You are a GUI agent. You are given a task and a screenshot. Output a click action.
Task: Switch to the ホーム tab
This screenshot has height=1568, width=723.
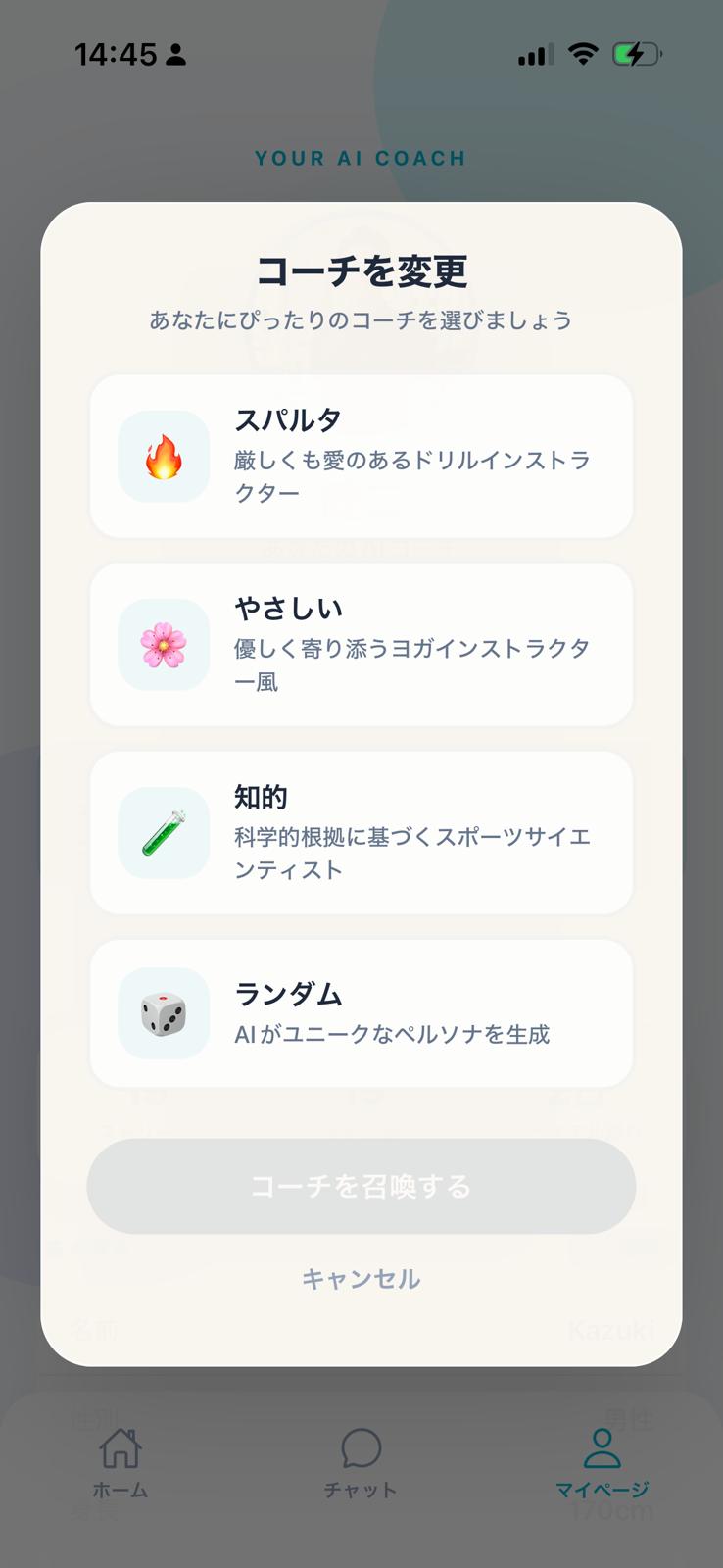120,1462
